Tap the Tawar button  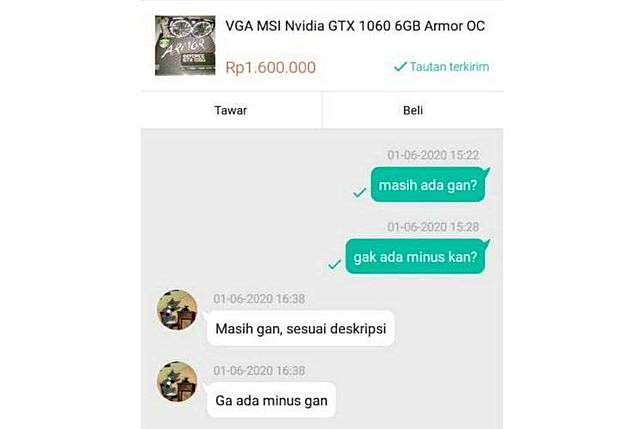[230, 110]
